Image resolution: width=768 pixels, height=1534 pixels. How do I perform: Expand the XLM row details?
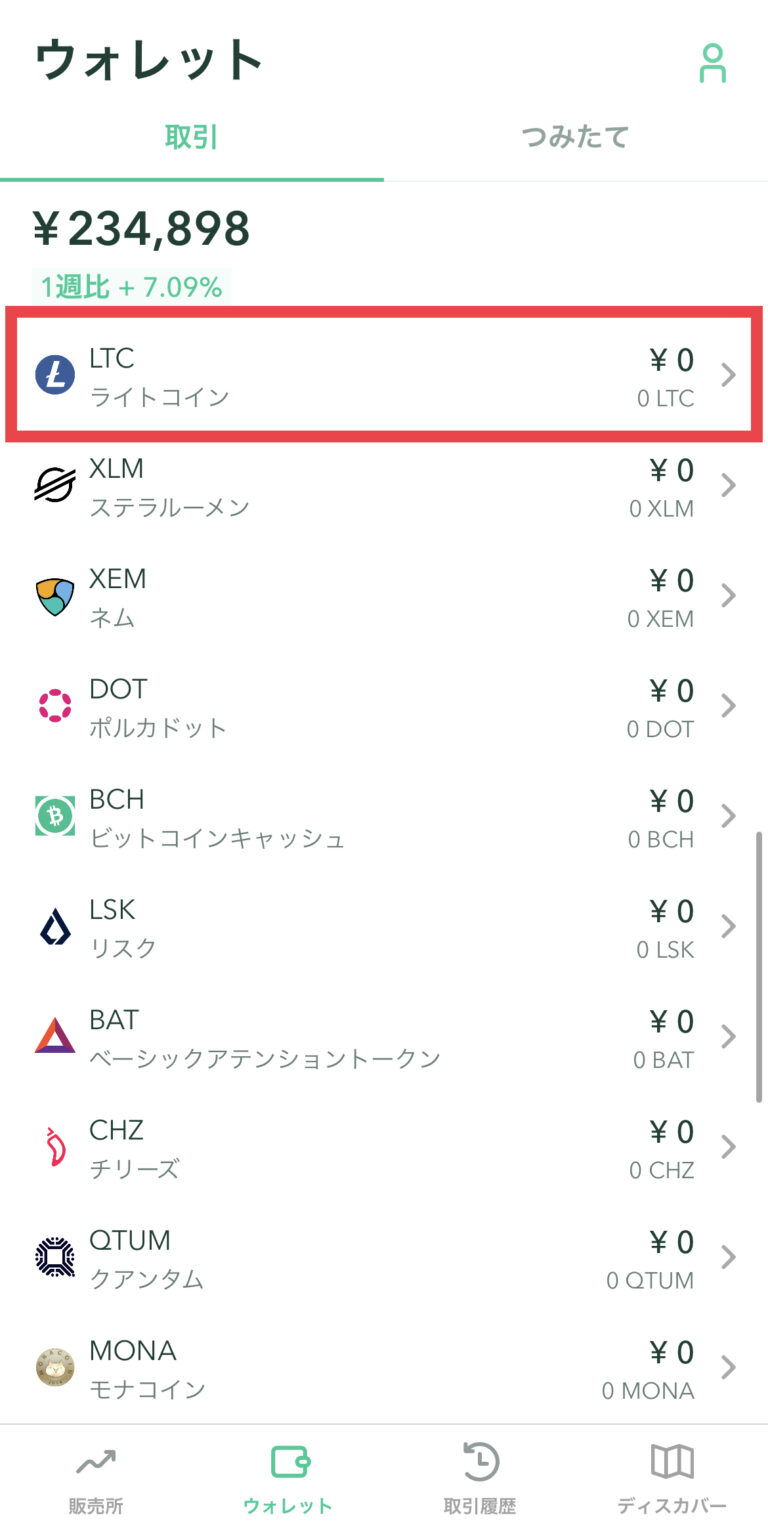[x=729, y=485]
